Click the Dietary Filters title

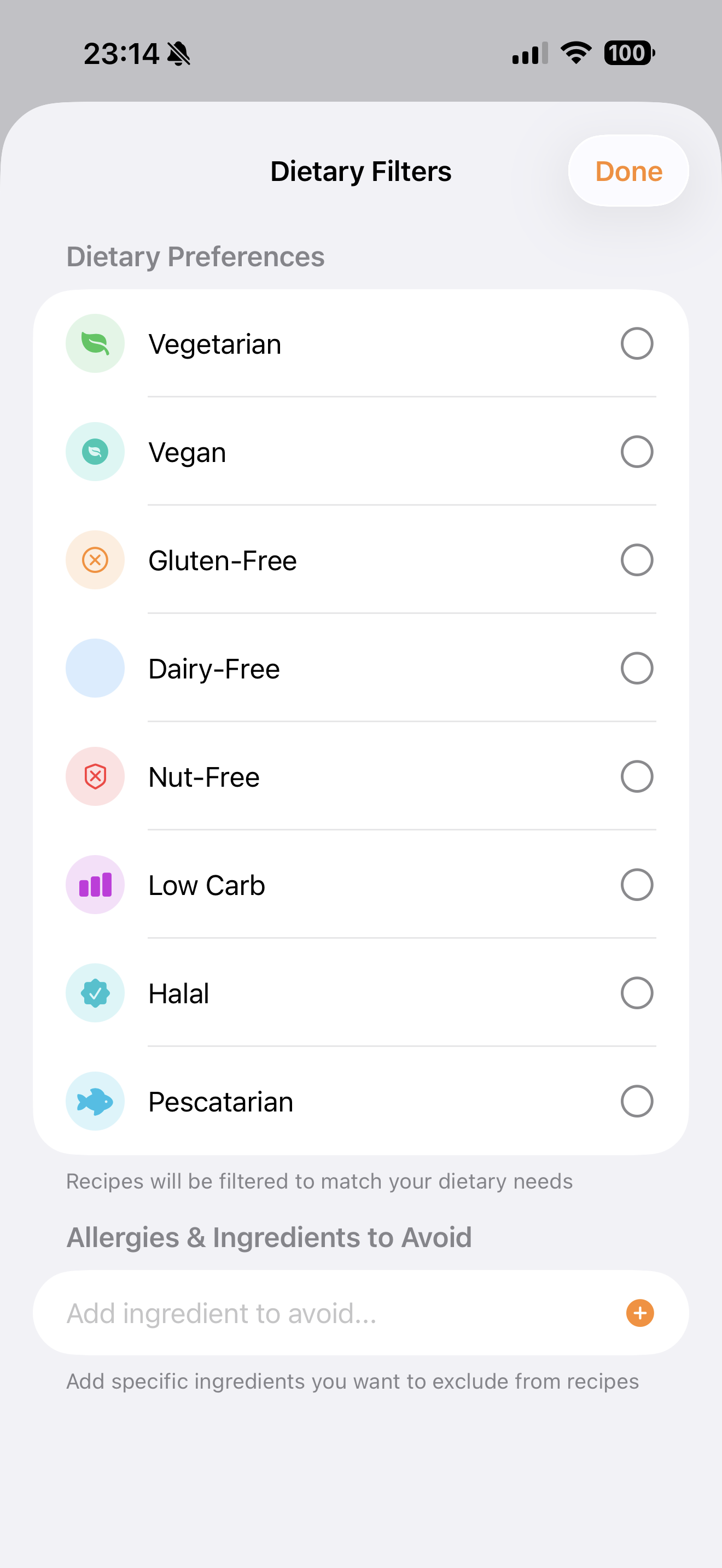point(361,171)
